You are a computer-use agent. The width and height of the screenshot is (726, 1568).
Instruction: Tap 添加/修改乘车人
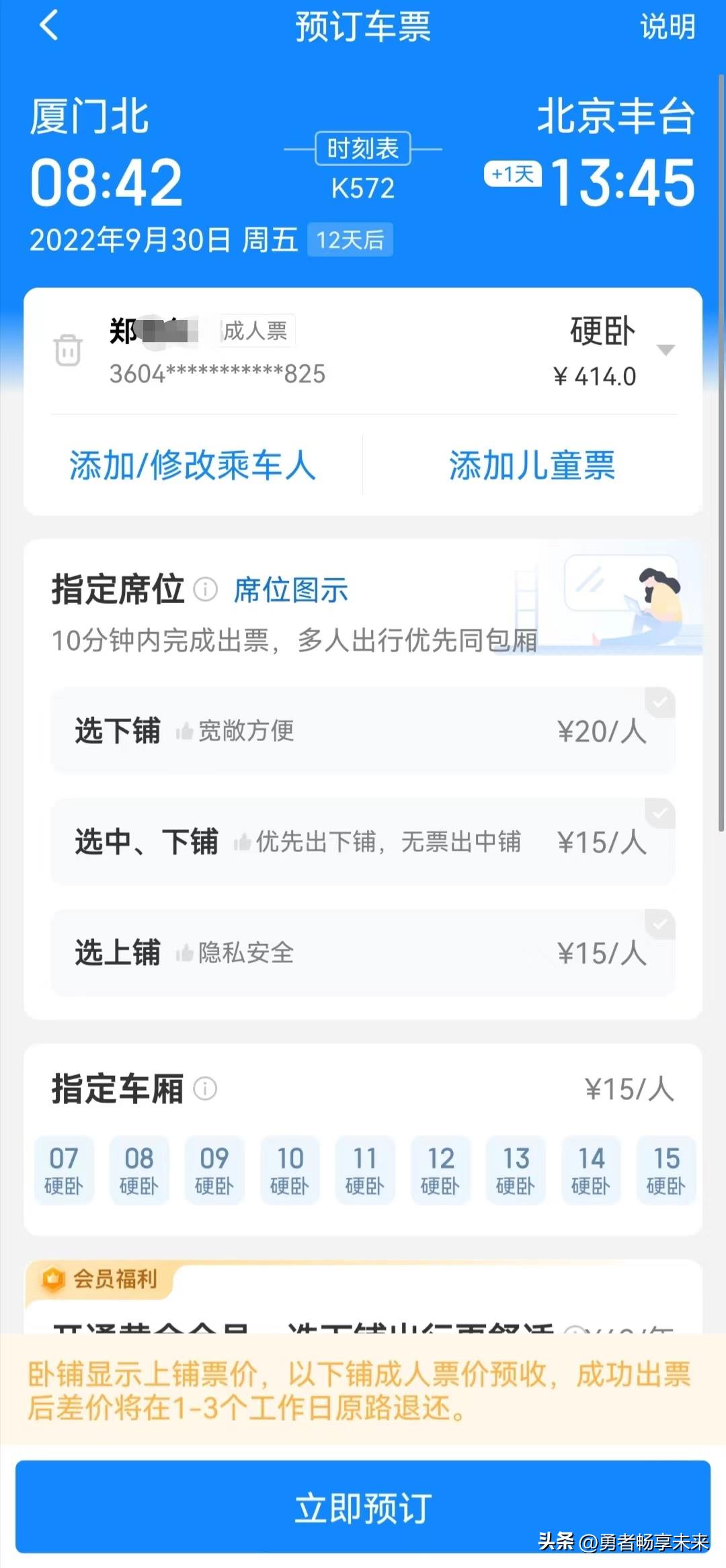coord(193,465)
